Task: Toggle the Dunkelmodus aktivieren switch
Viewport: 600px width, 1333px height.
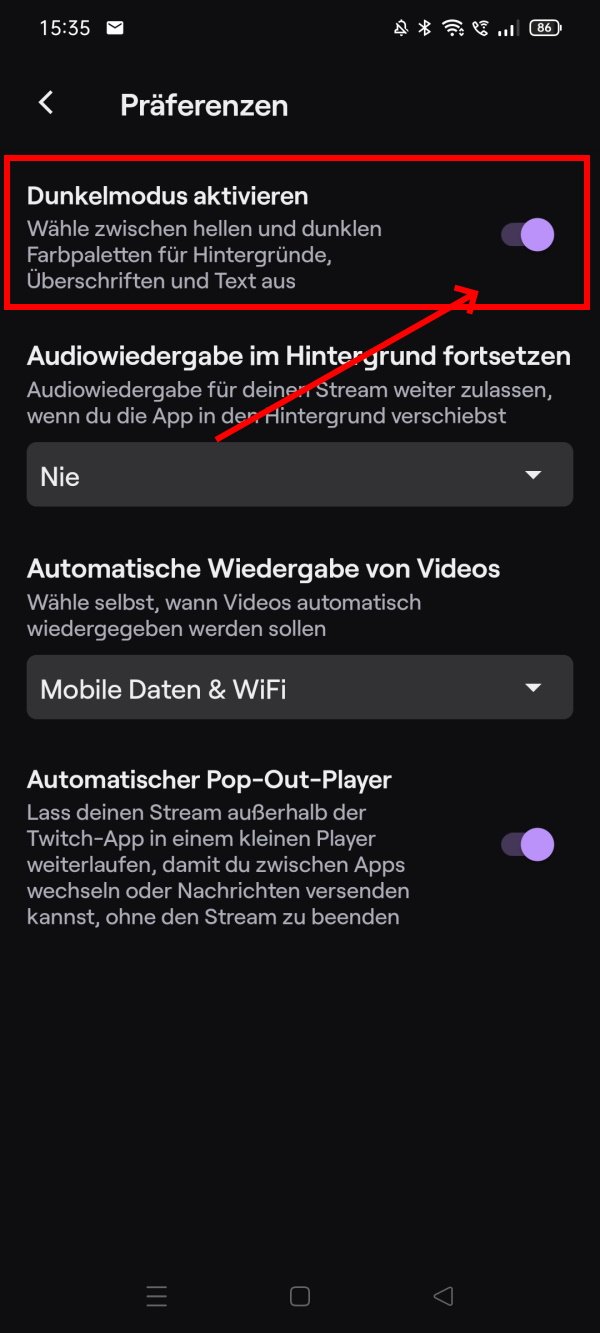Action: point(527,235)
